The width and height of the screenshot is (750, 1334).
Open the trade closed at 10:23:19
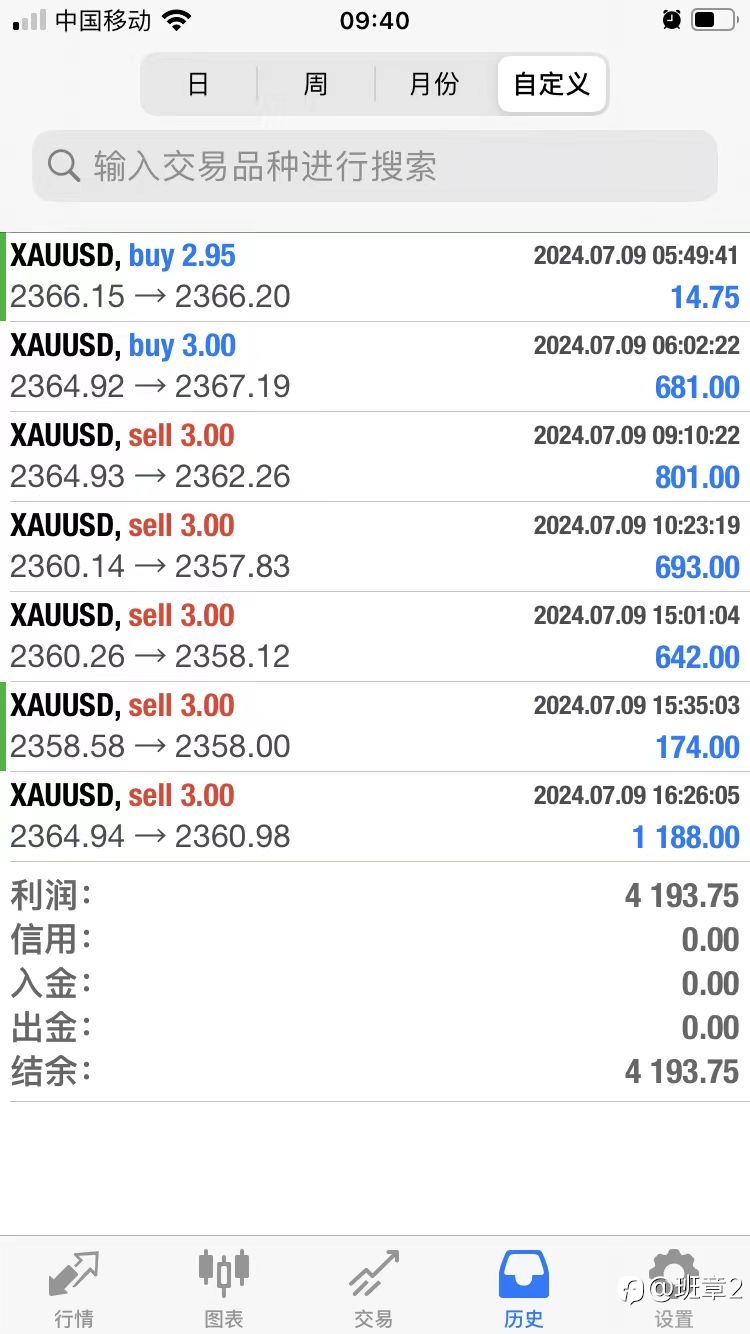click(x=375, y=547)
